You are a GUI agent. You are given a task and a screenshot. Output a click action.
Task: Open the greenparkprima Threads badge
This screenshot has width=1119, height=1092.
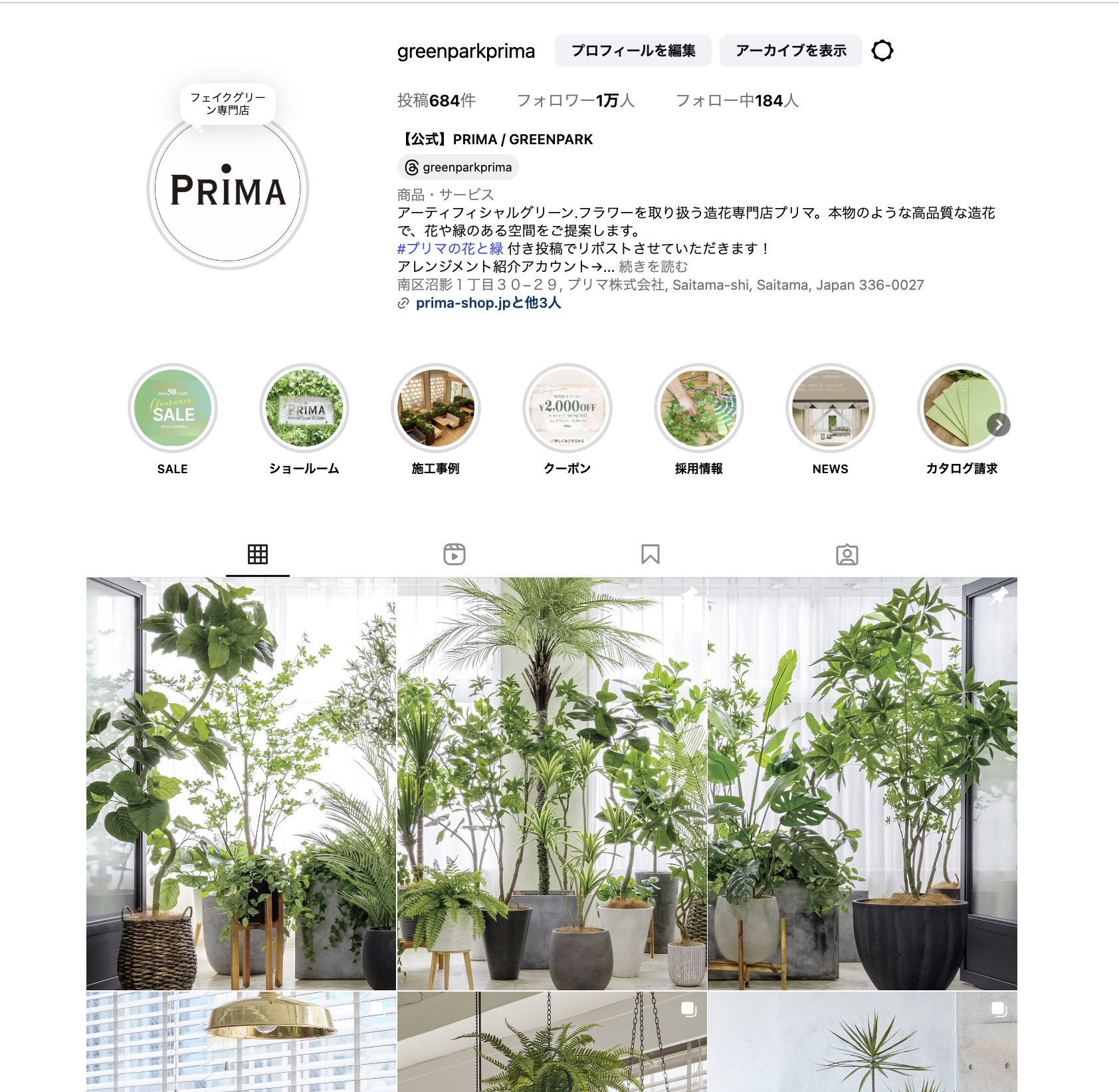458,167
